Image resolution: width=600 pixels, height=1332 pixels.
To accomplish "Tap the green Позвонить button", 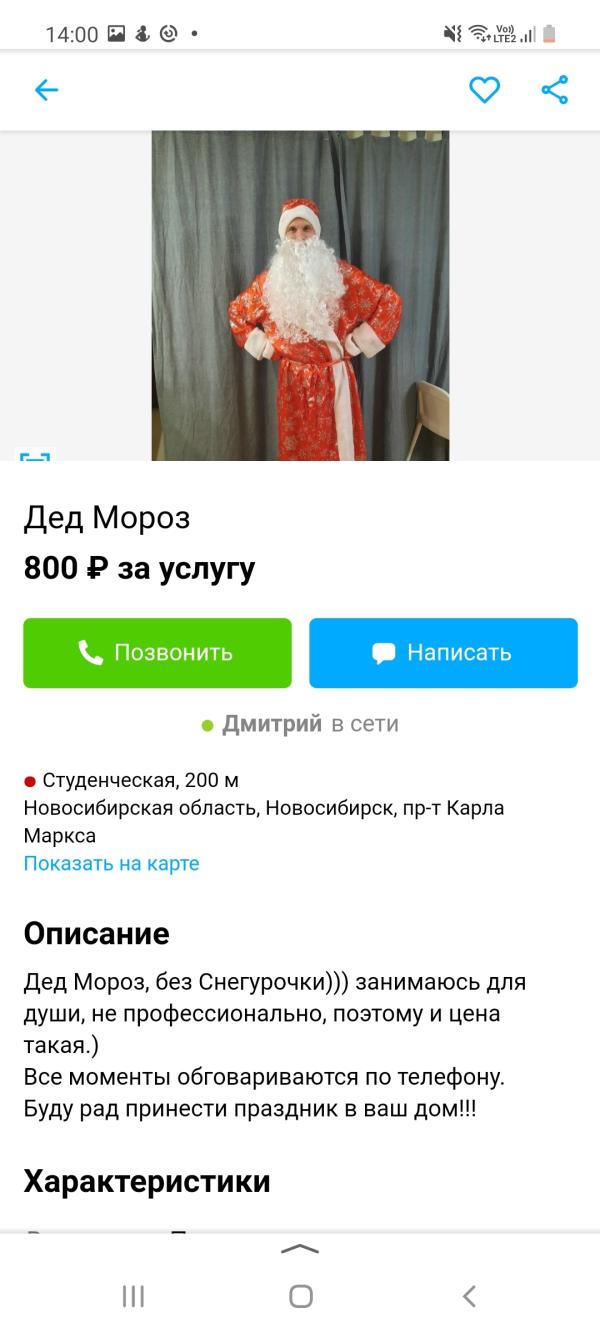I will (157, 653).
